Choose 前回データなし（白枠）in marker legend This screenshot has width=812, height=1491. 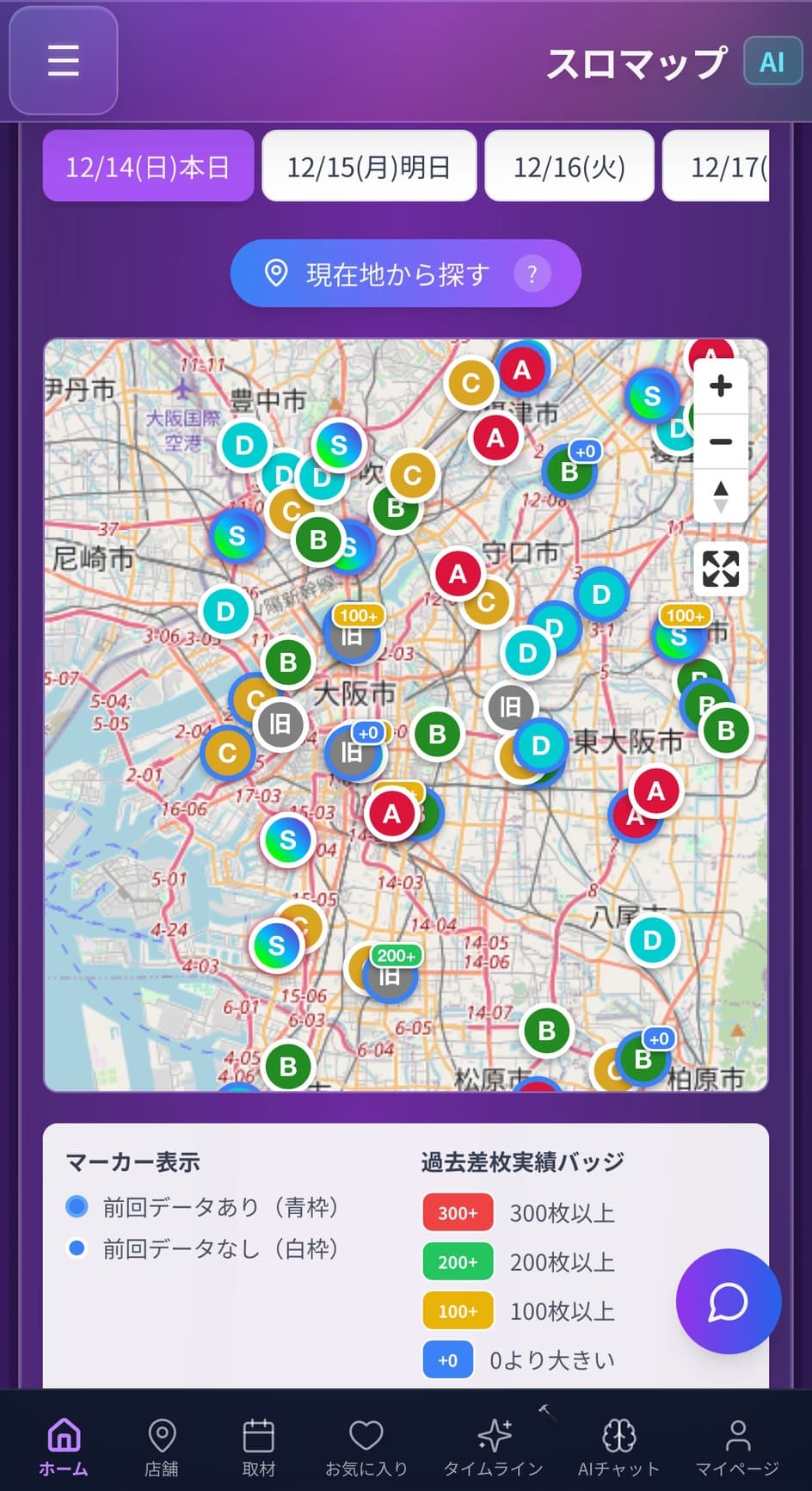77,1248
